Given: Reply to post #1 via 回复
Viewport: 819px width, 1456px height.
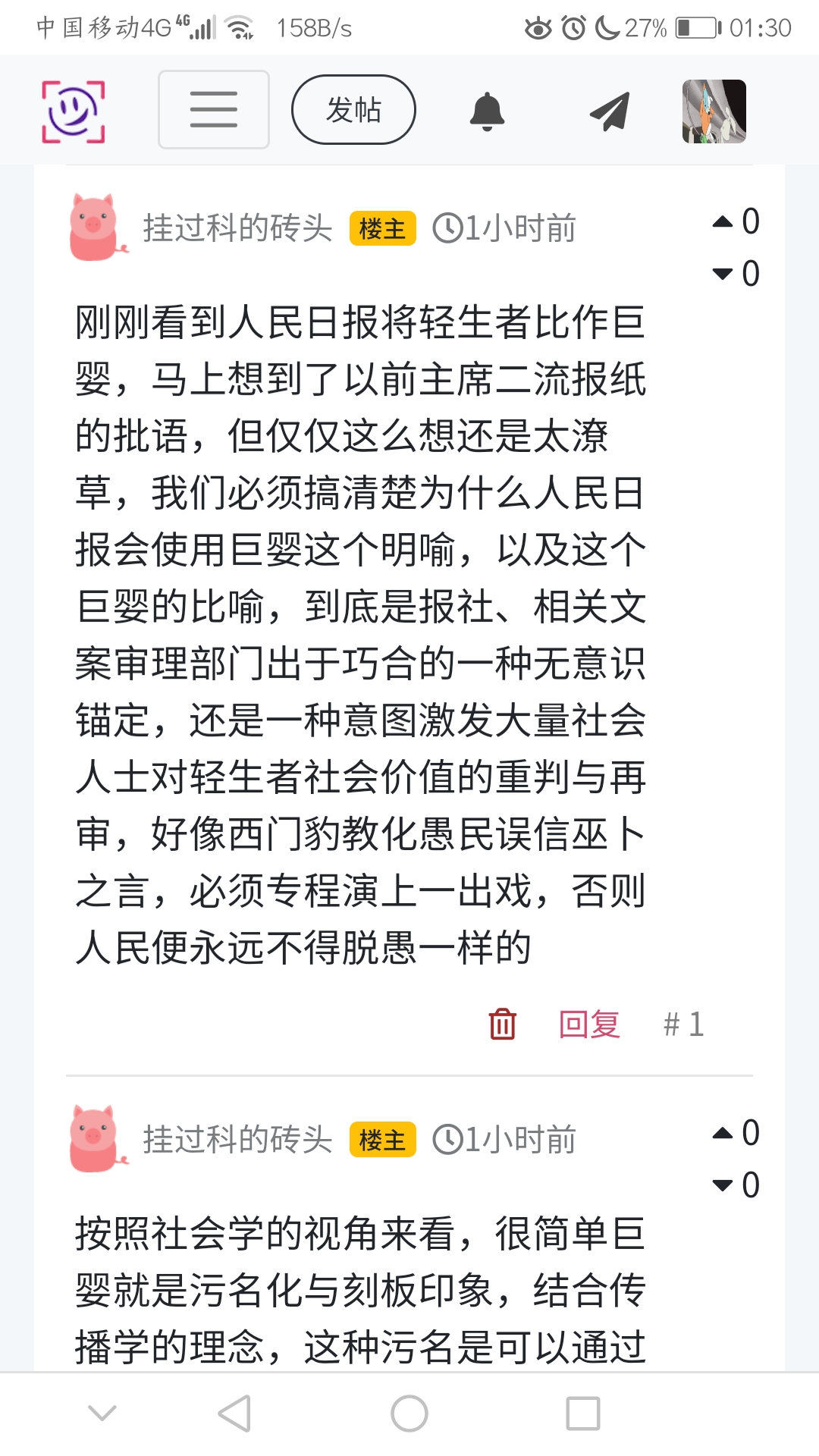Looking at the screenshot, I should tap(589, 1024).
